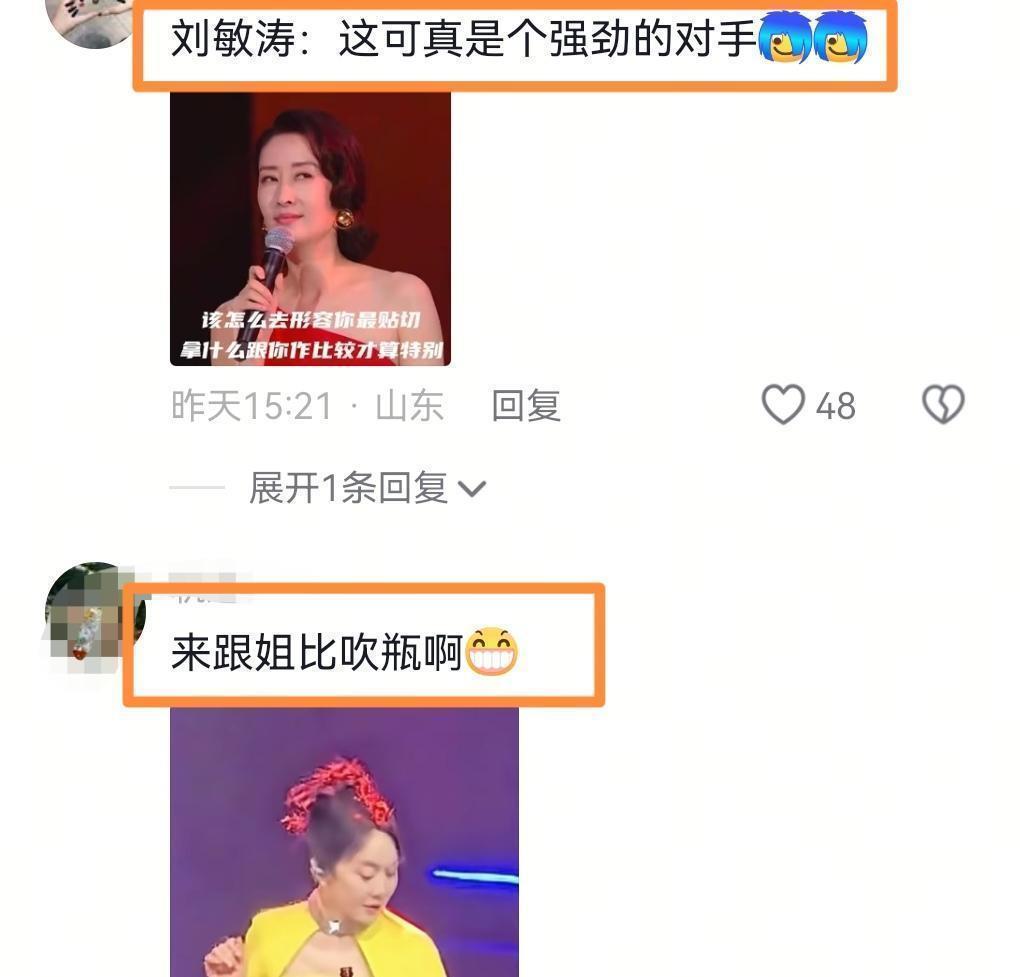Dislike the 刘敏涛 comment via broken heart
1020x977 pixels.
click(x=942, y=406)
